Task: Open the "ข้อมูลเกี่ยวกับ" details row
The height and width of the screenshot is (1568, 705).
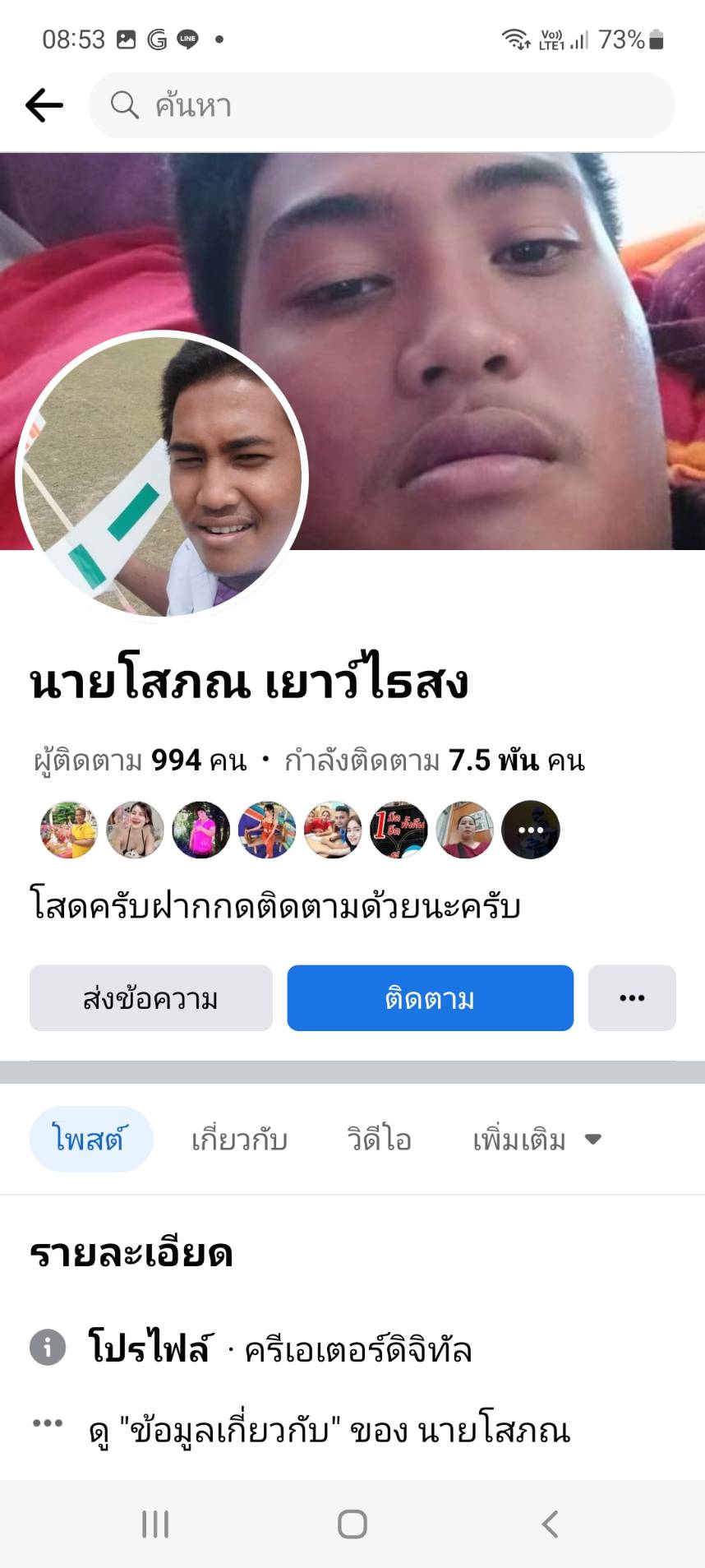Action: 329,1431
